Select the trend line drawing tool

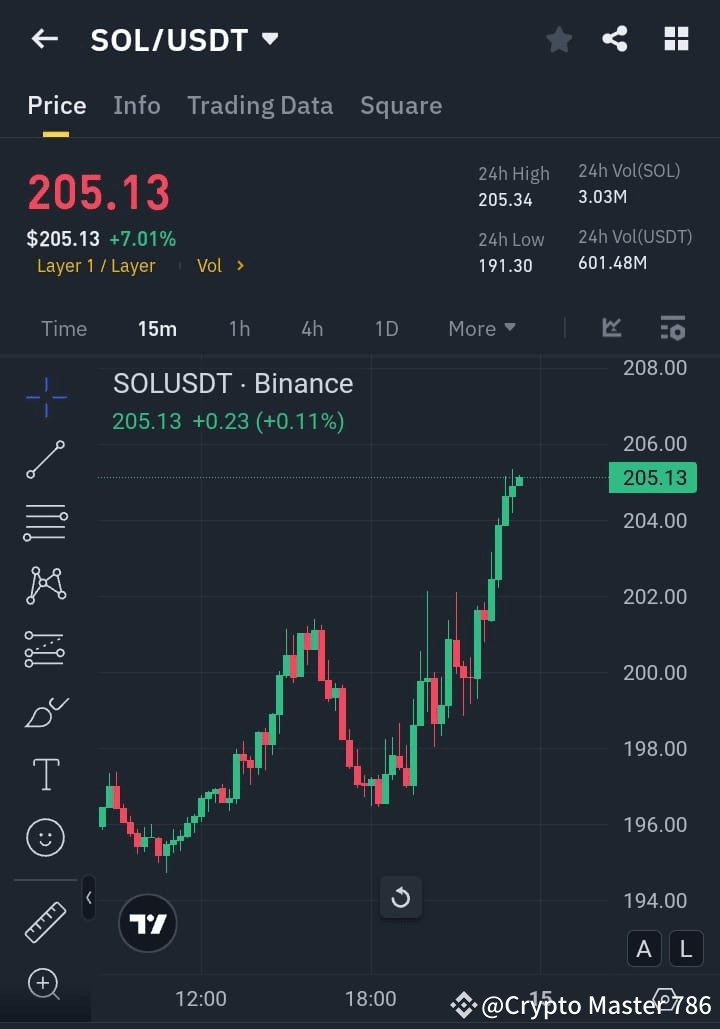click(44, 461)
